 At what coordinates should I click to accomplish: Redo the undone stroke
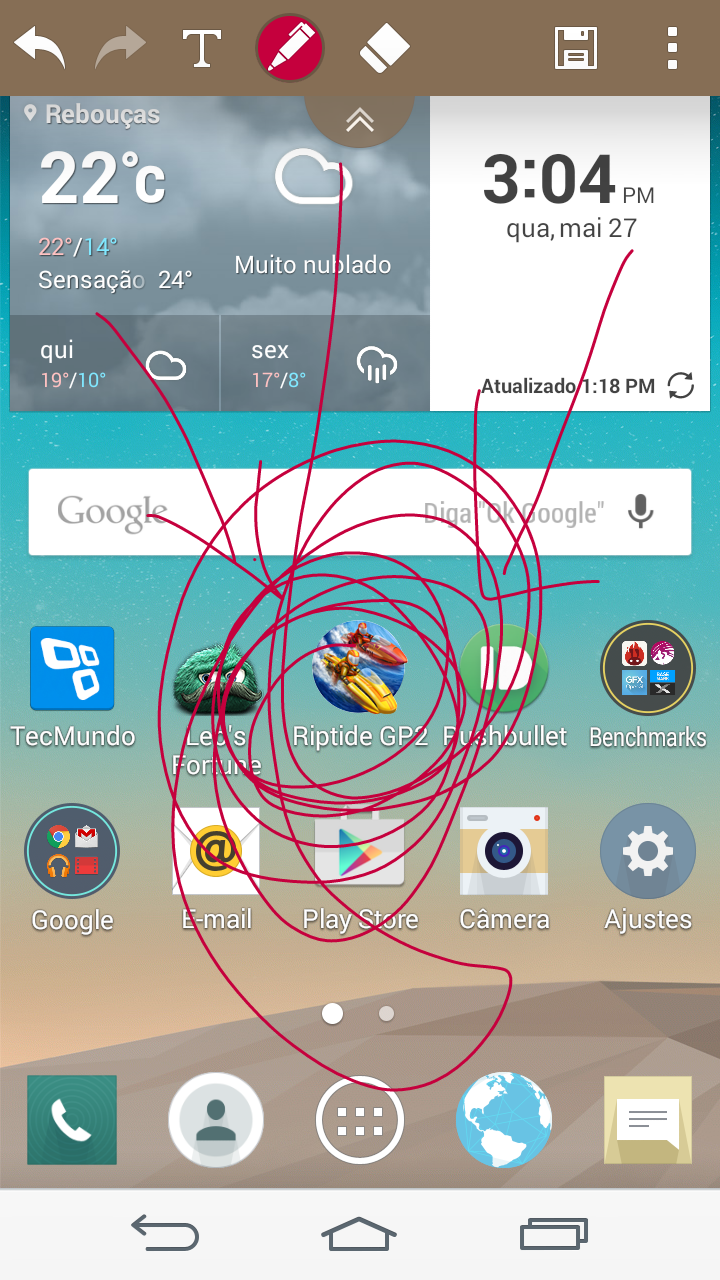coord(121,47)
